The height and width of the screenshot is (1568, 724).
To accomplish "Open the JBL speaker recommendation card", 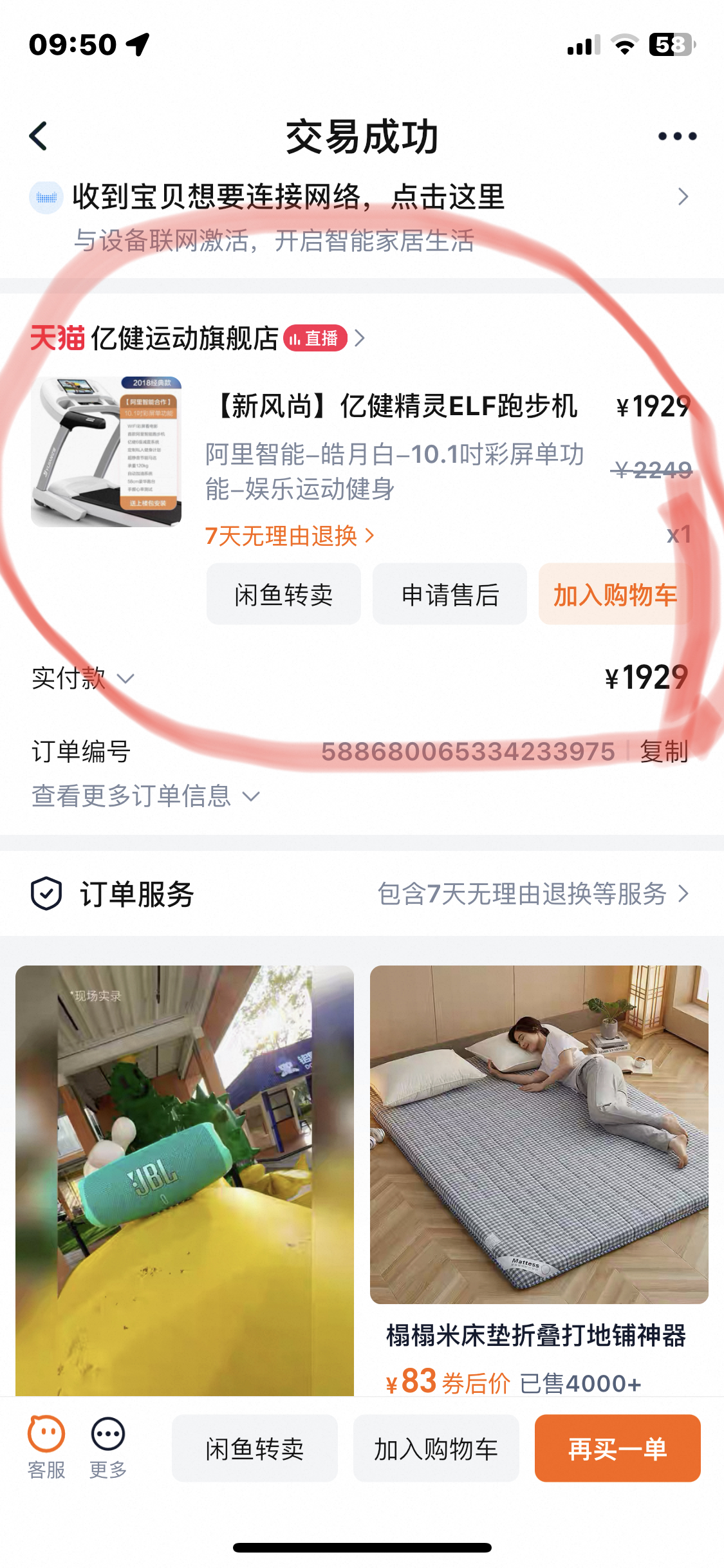I will pos(185,1179).
